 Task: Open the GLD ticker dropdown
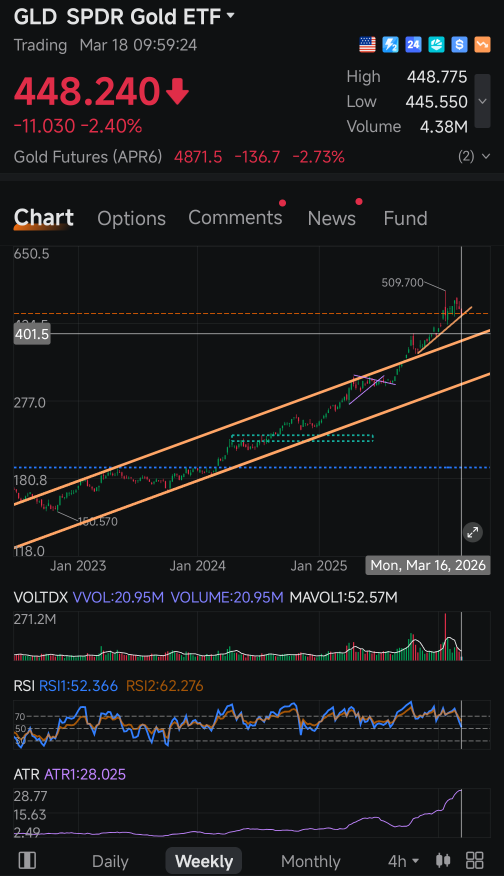[x=230, y=16]
